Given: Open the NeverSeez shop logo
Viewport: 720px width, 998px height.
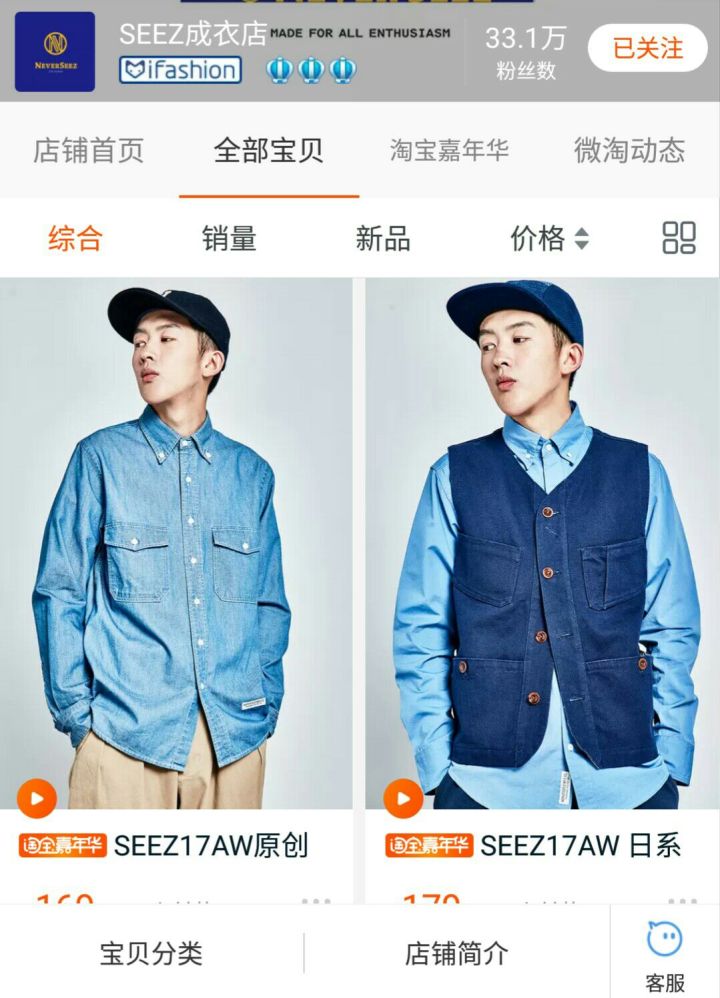Looking at the screenshot, I should (55, 52).
